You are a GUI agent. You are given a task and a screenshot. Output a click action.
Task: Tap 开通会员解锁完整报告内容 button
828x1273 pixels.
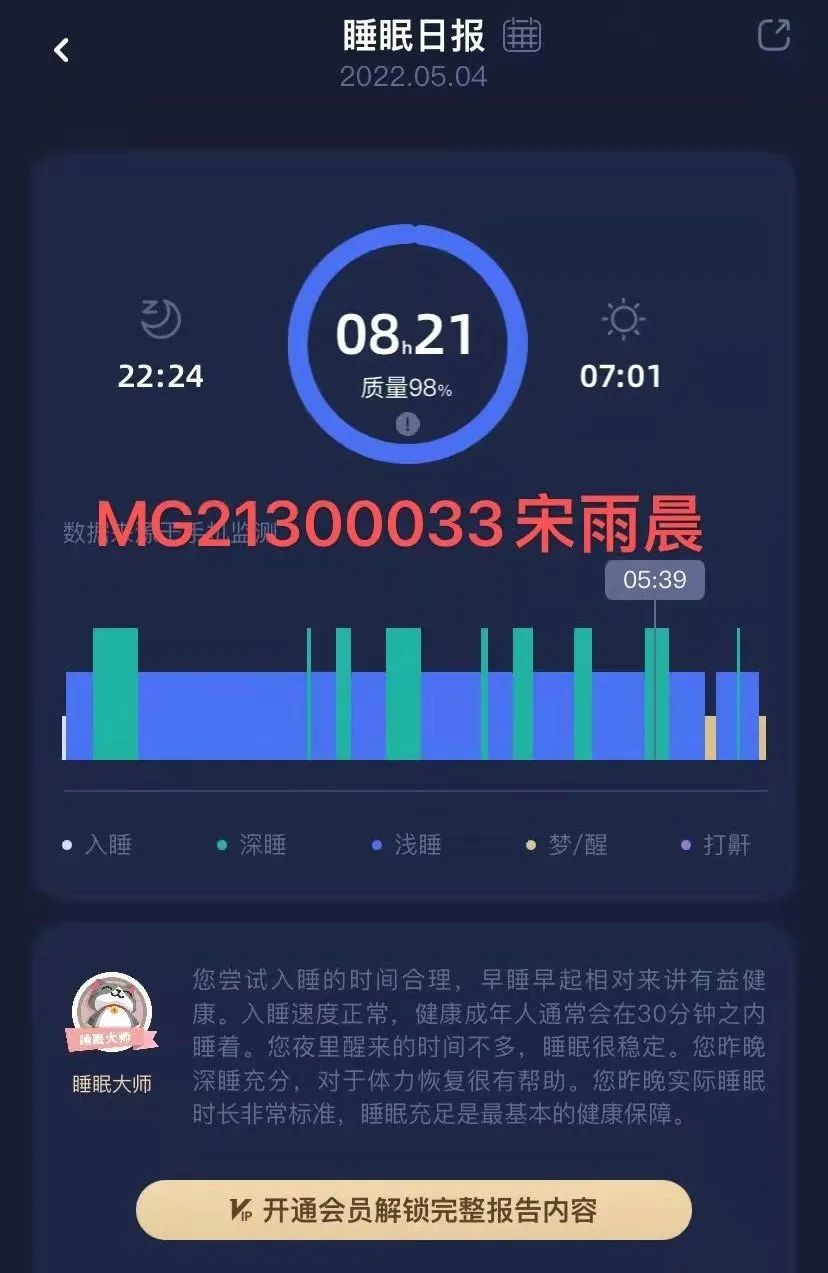[x=414, y=1210]
